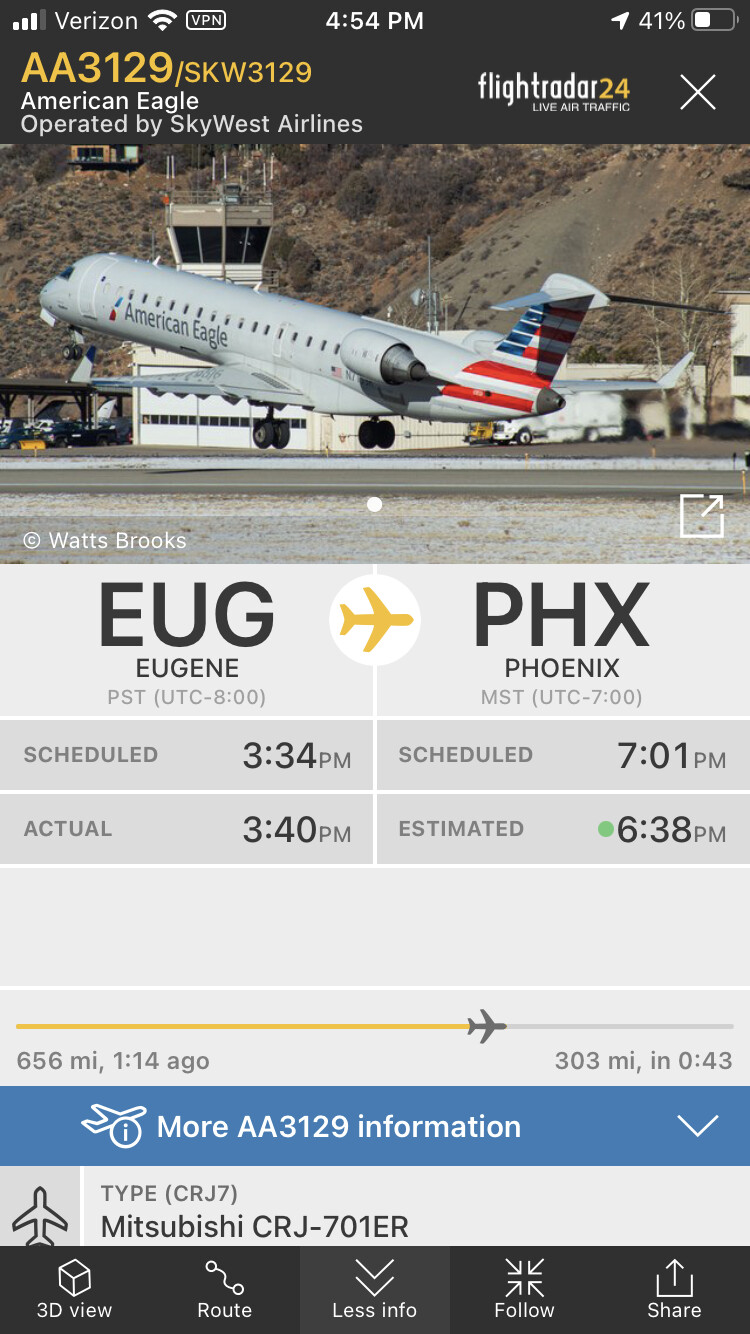Close the AA3129 flight details panel
This screenshot has width=750, height=1334.
697,93
